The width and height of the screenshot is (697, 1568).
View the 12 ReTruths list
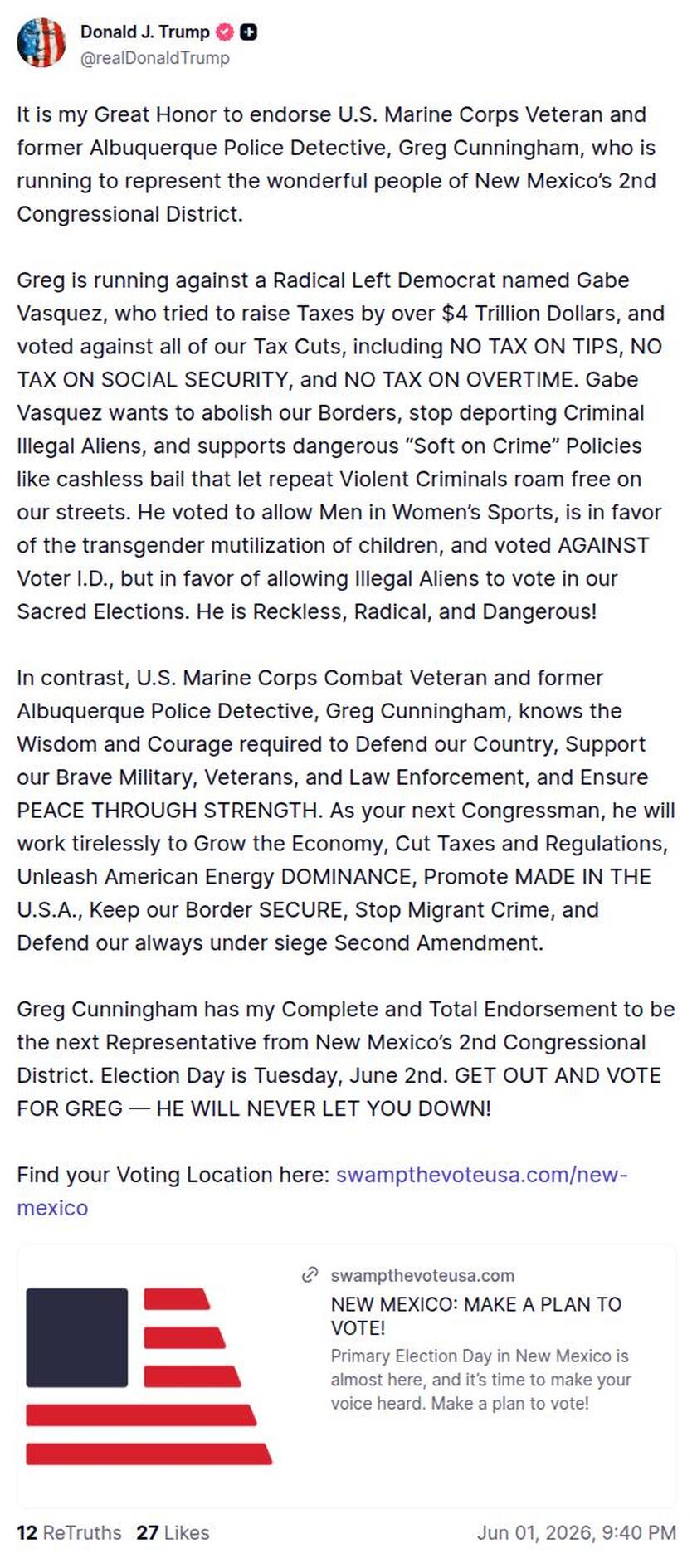pos(69,1532)
